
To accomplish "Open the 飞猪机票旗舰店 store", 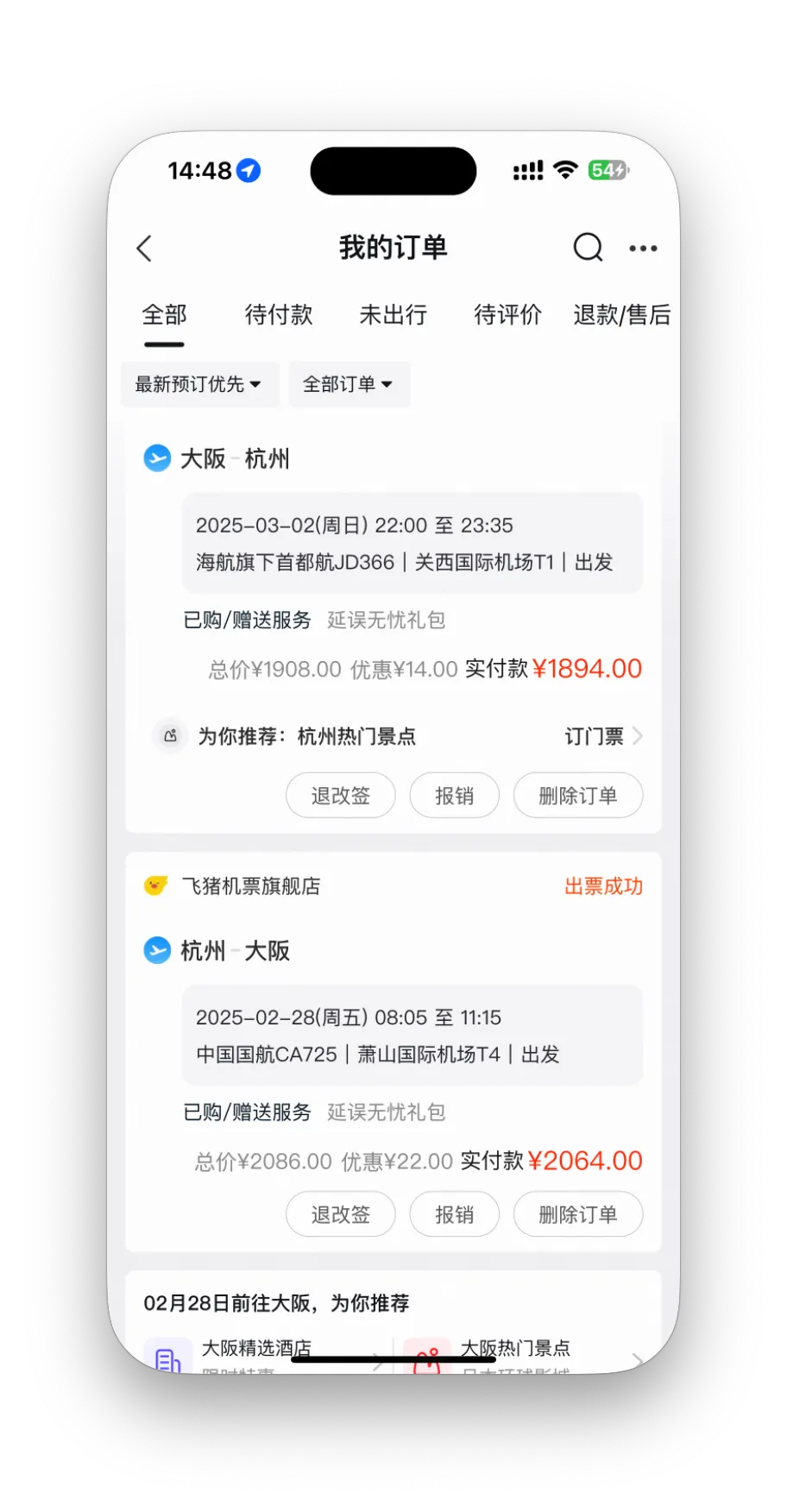I will [x=250, y=886].
